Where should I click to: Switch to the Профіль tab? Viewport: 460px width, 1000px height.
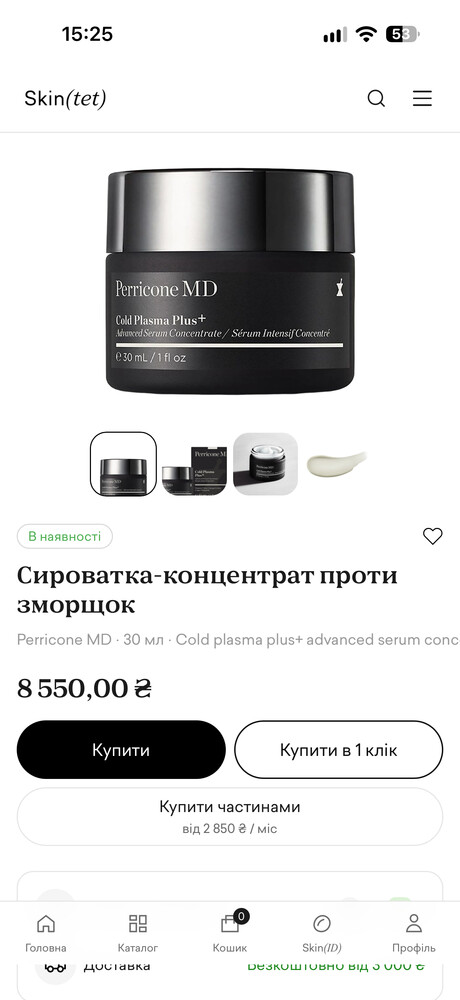[413, 933]
